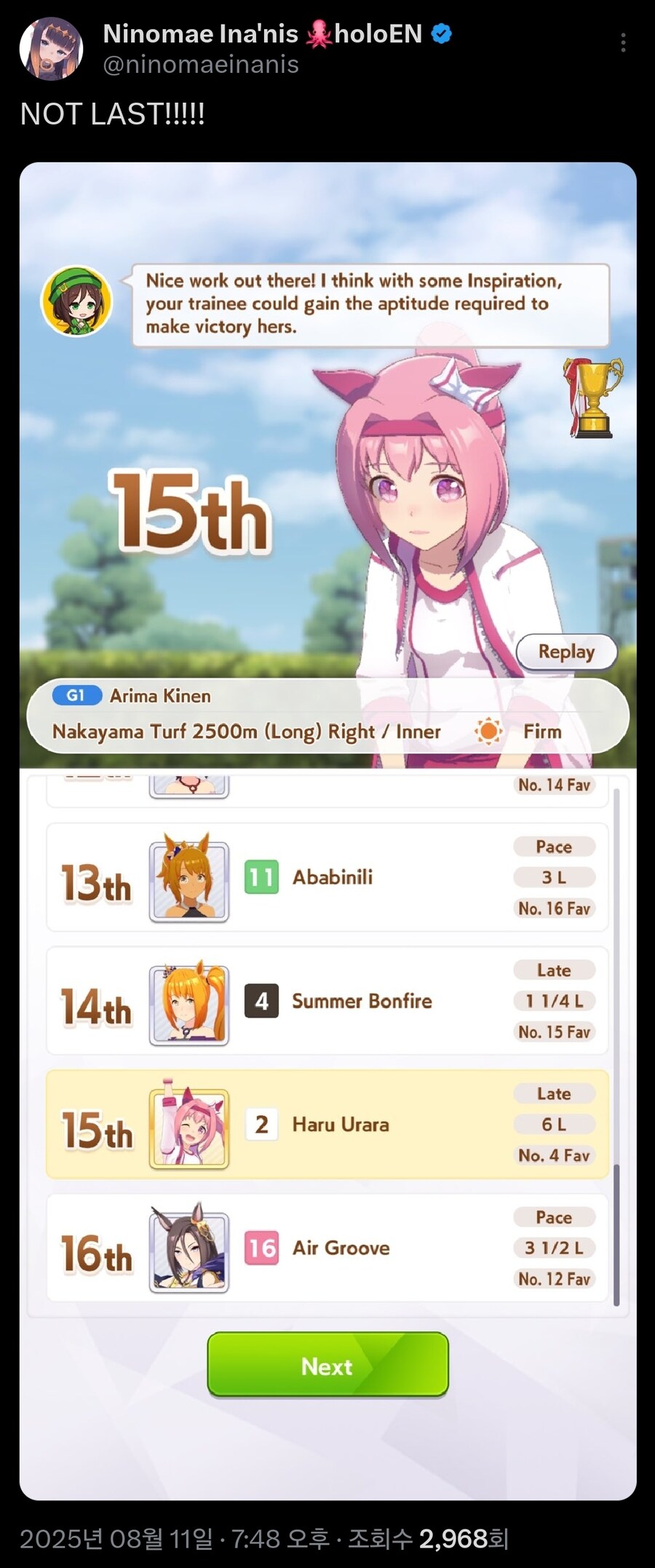
Task: Open the tweet's overflow menu
Action: (623, 43)
